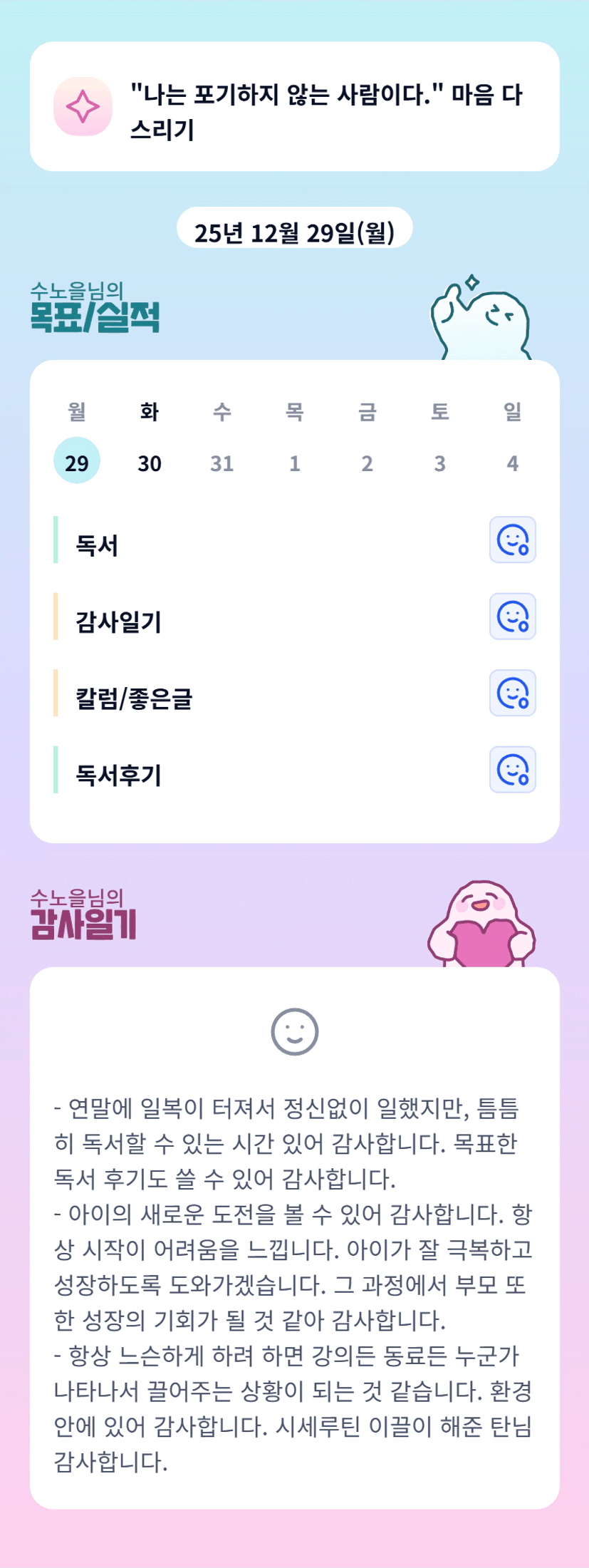The height and width of the screenshot is (1568, 589).
Task: Tap the smiley icon beside 독서
Action: tap(512, 540)
